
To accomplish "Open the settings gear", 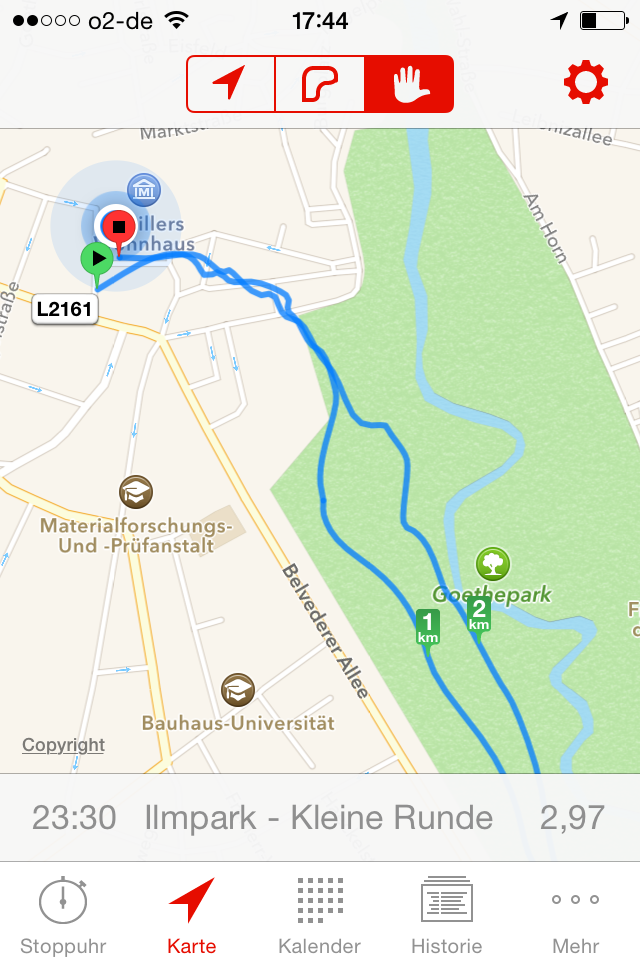I will pyautogui.click(x=586, y=83).
